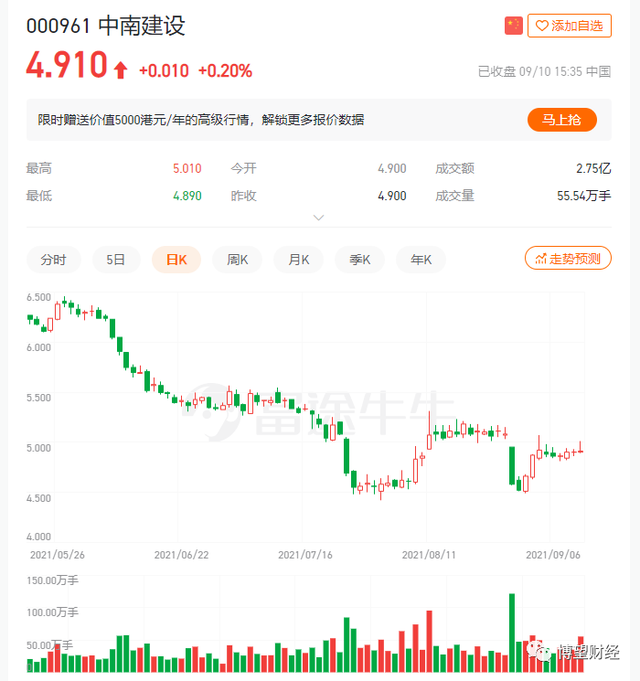
Task: Open 走势预测 trend forecast
Action: tap(567, 259)
